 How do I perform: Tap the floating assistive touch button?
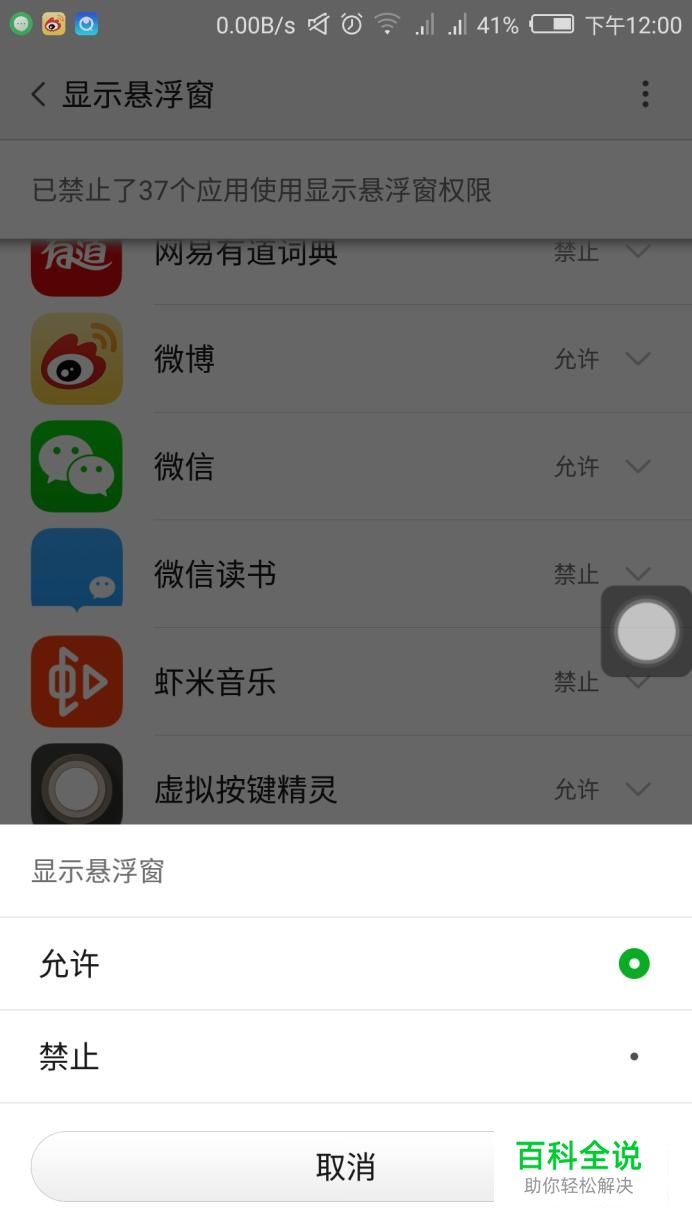tap(646, 631)
